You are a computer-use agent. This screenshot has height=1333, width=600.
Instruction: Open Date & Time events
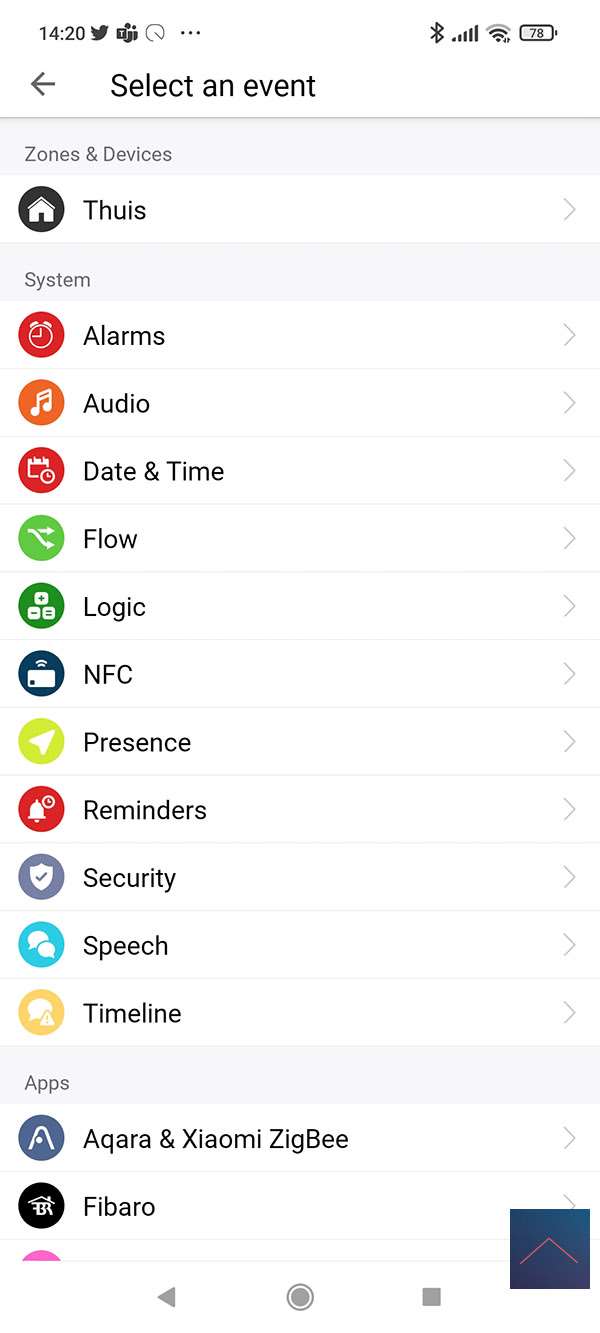pyautogui.click(x=300, y=471)
